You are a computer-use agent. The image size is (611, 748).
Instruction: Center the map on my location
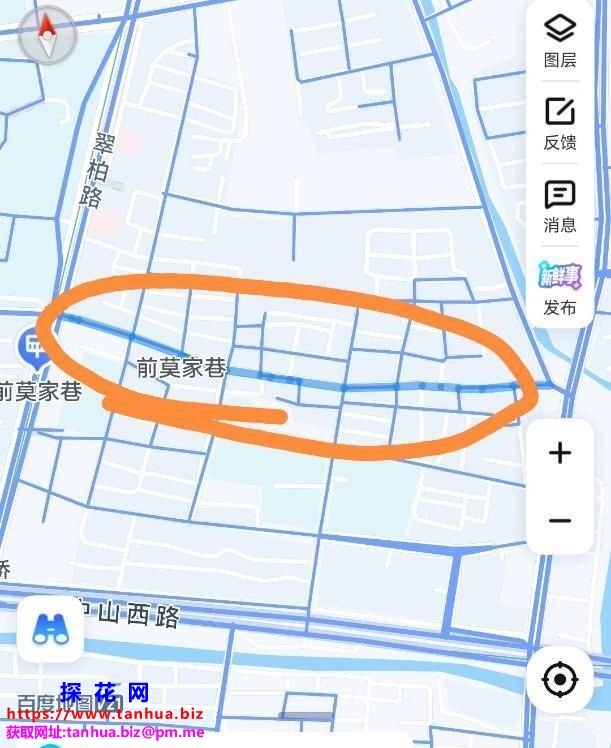tap(560, 680)
